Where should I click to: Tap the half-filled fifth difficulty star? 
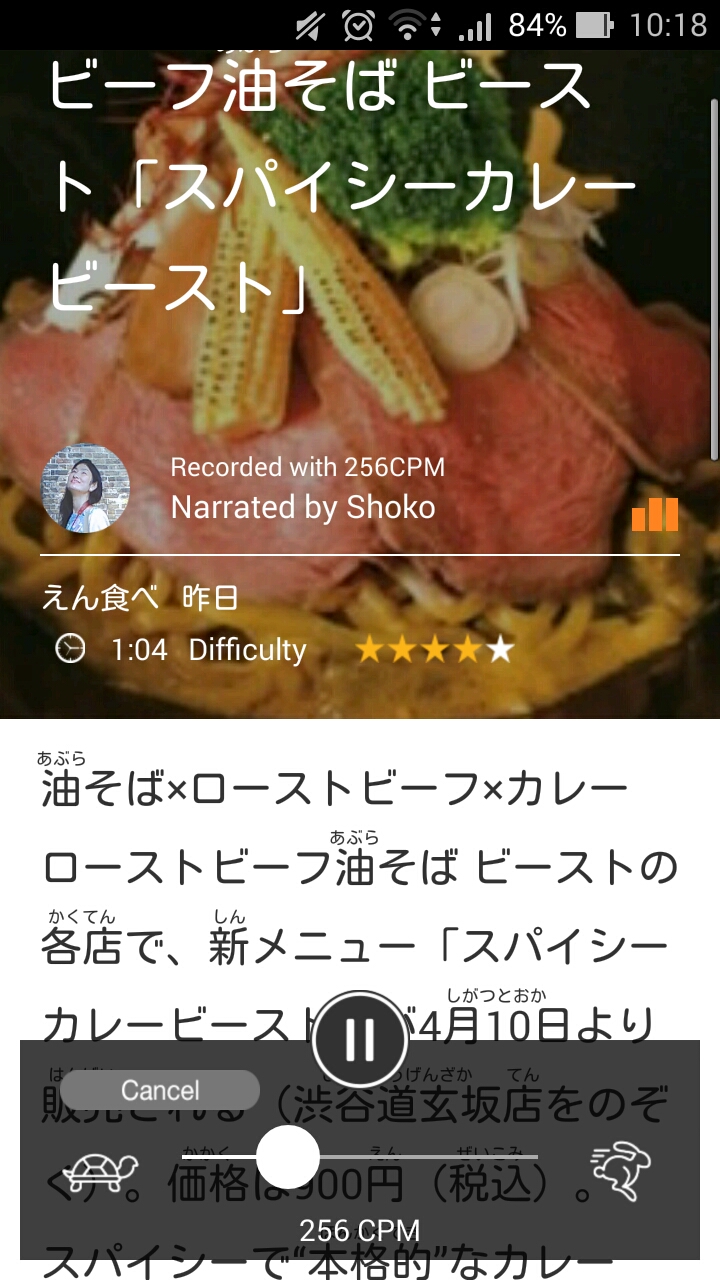pos(501,649)
